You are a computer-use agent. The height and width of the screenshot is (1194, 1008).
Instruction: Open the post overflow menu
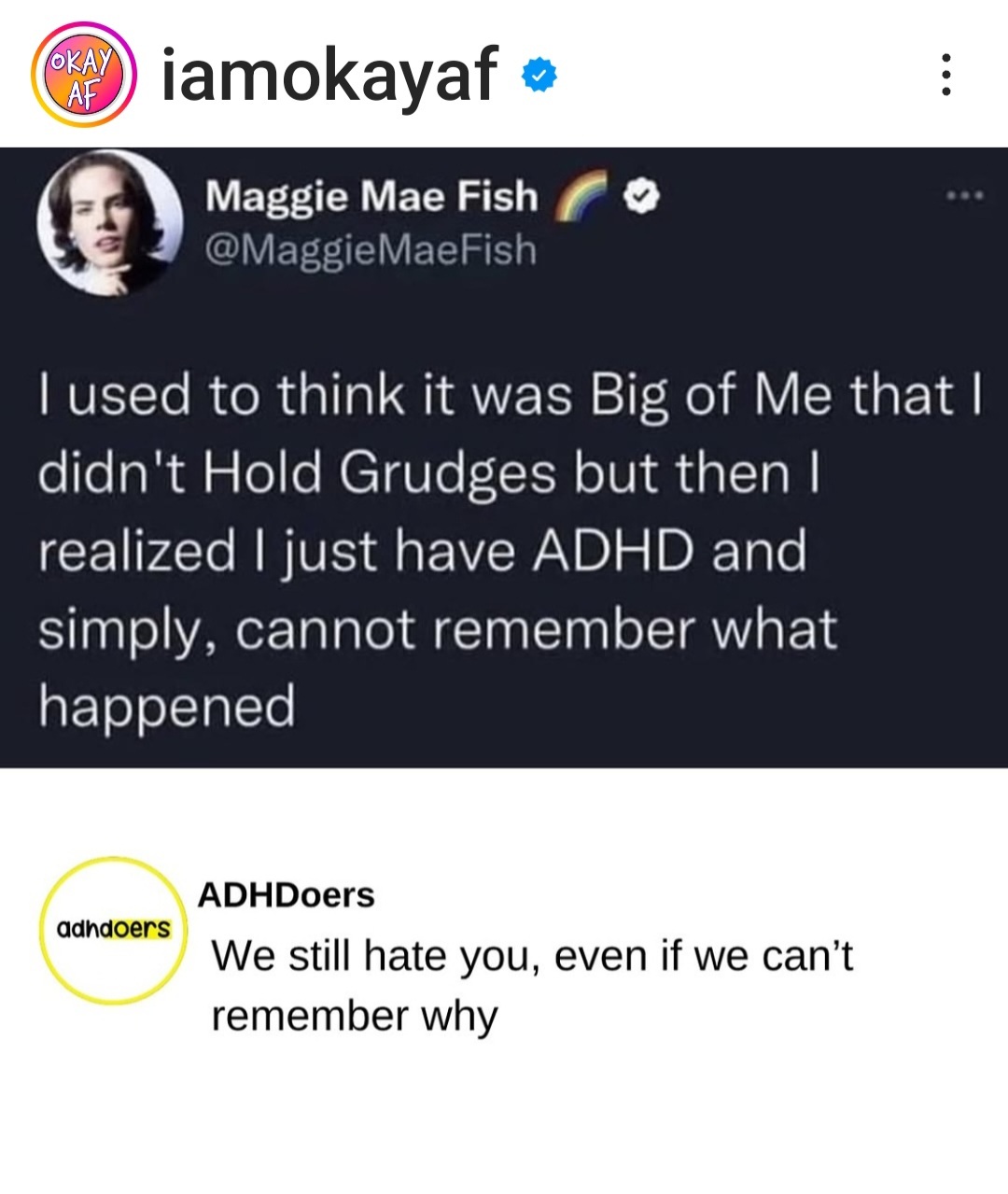click(x=945, y=75)
